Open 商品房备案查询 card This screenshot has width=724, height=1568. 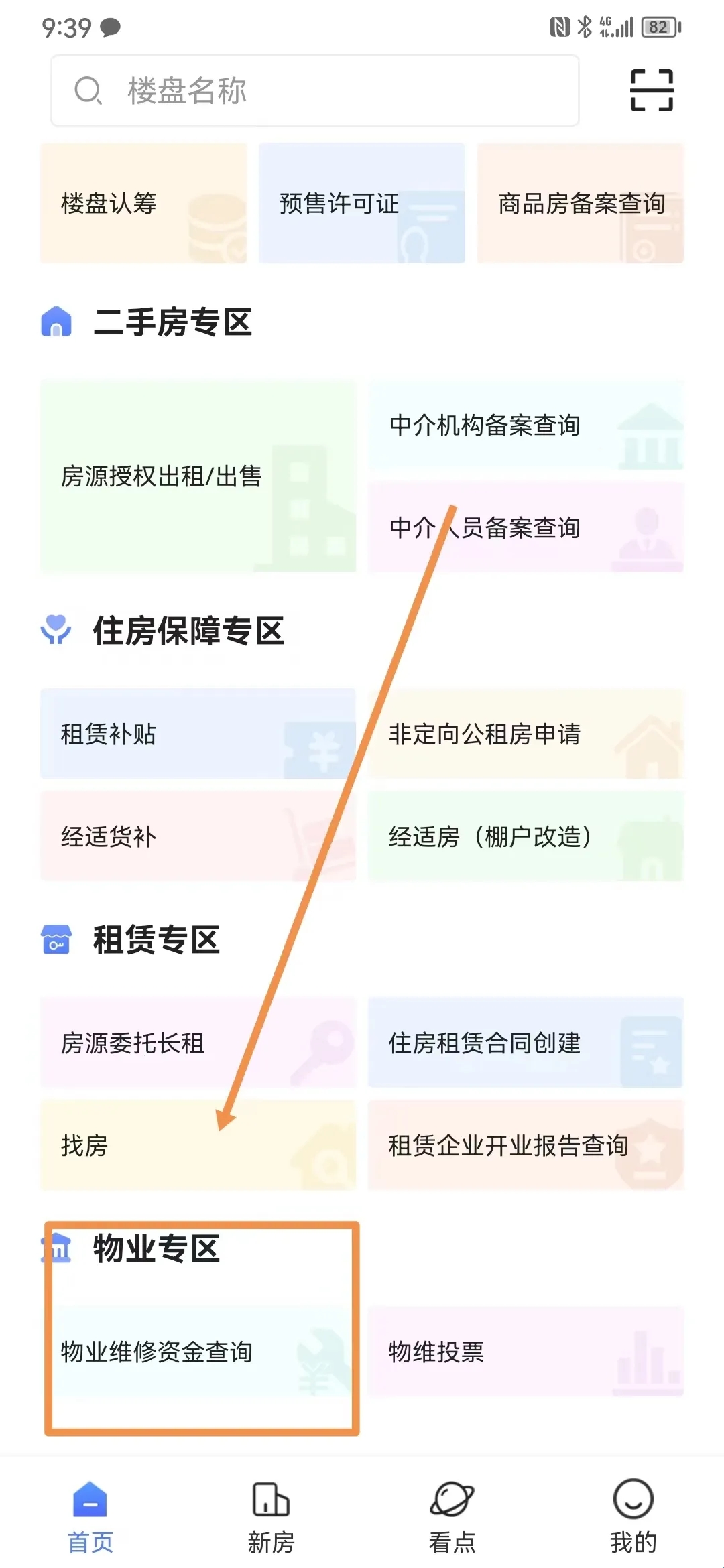(x=581, y=203)
